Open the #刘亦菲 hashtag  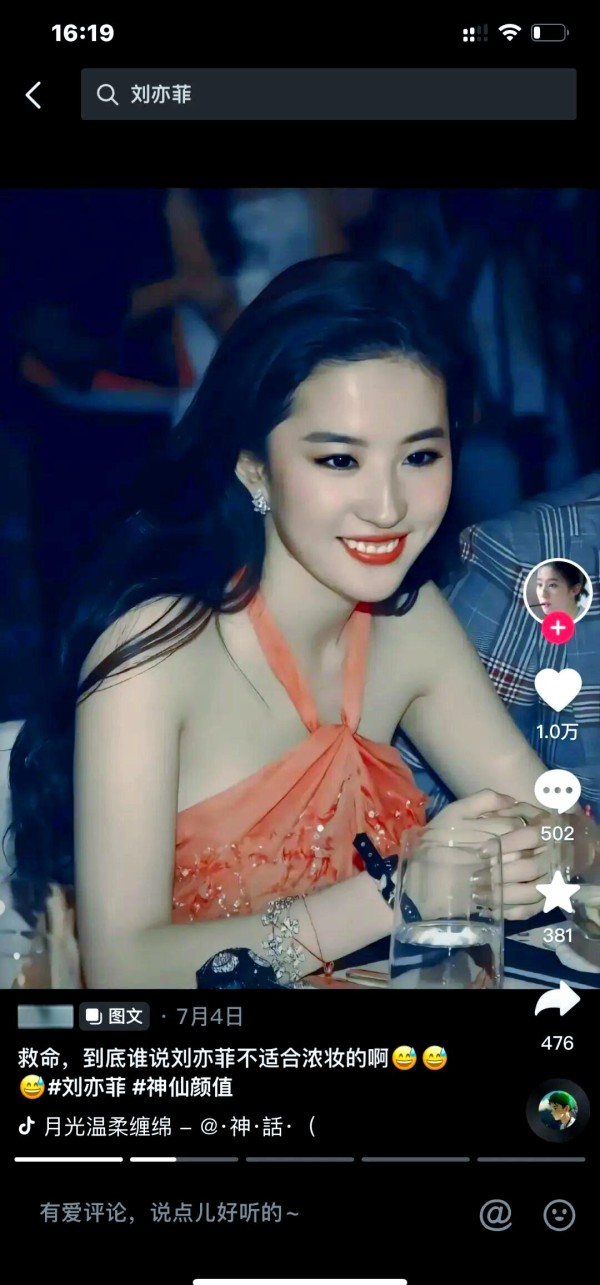[x=89, y=1087]
